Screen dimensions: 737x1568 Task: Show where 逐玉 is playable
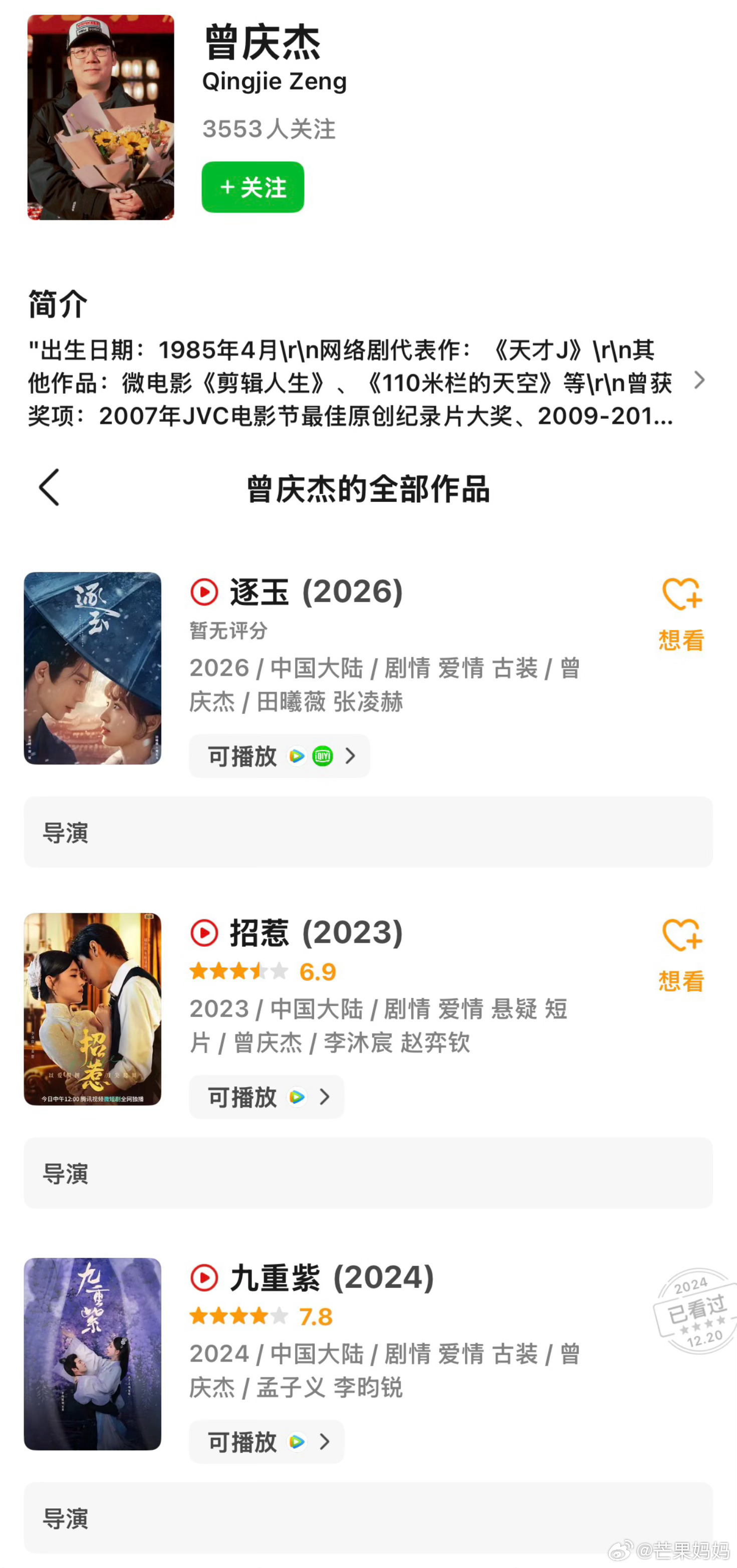point(280,756)
